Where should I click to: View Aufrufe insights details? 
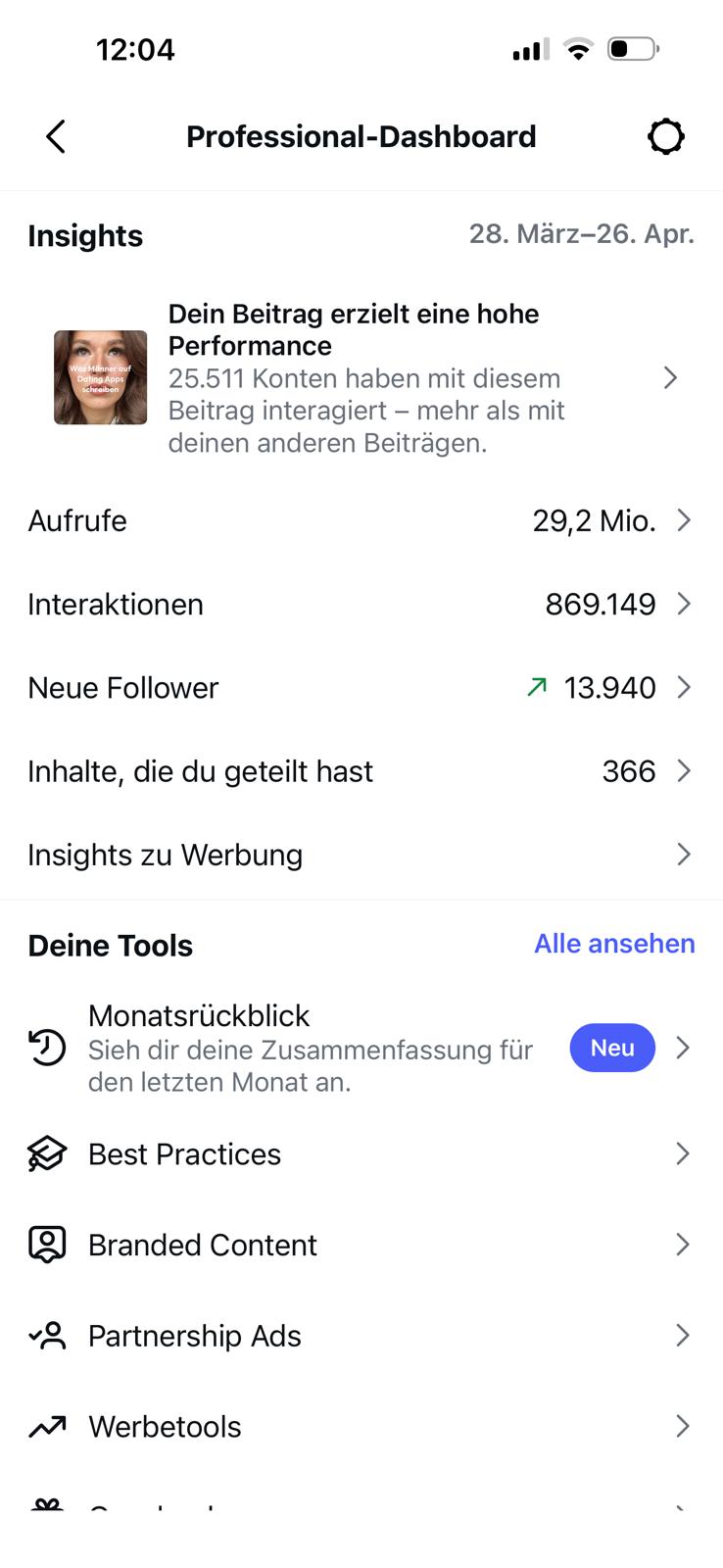(x=361, y=520)
